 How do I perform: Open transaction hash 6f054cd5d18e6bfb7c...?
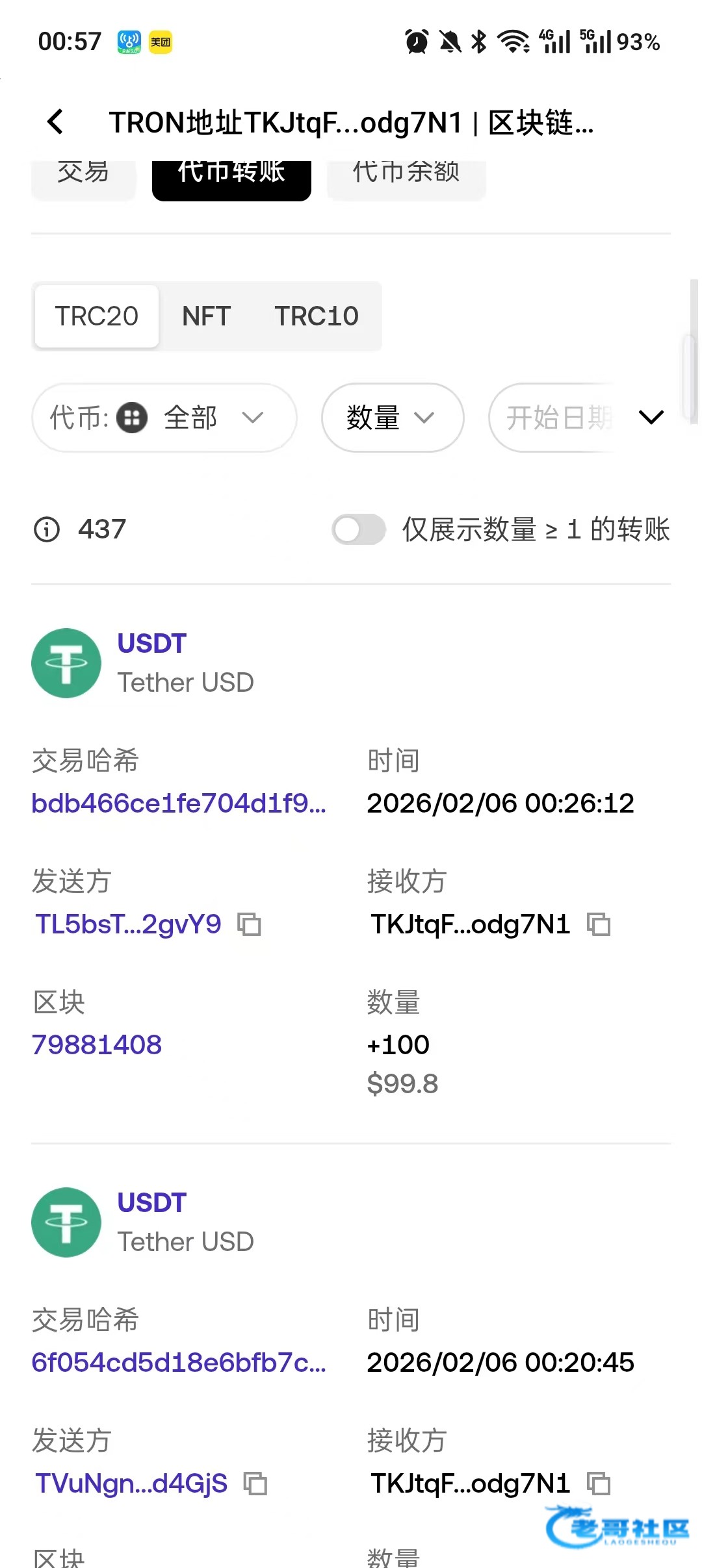coord(179,1363)
